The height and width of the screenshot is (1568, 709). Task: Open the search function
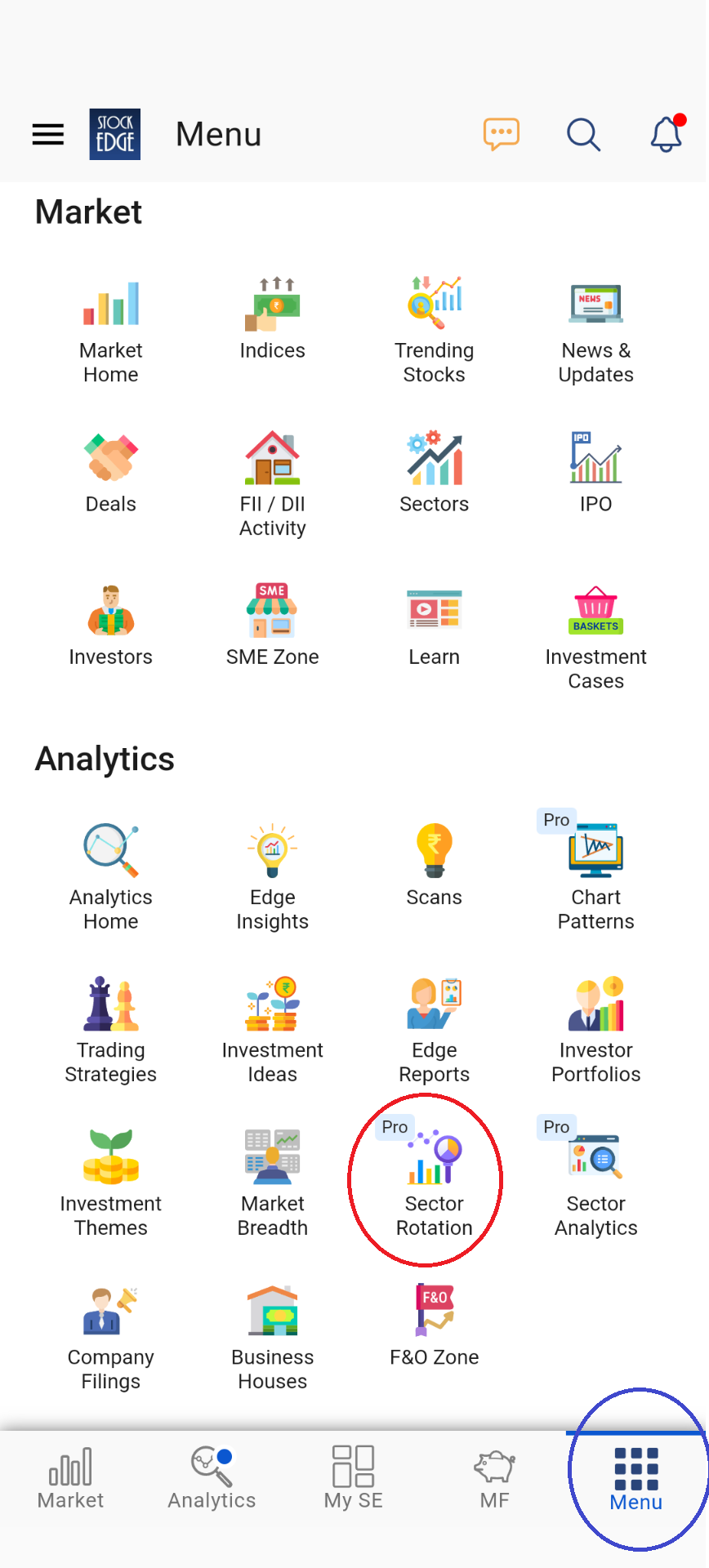coord(583,134)
